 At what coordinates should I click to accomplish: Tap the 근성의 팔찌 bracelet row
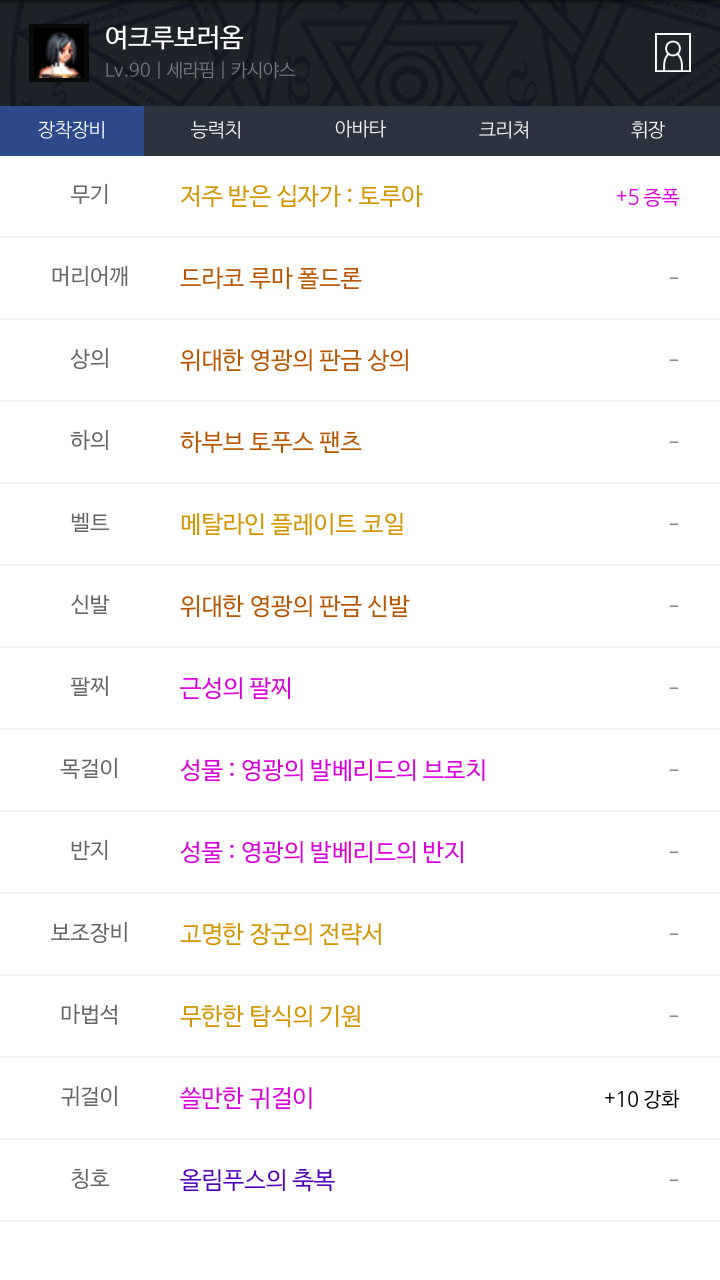[x=360, y=688]
